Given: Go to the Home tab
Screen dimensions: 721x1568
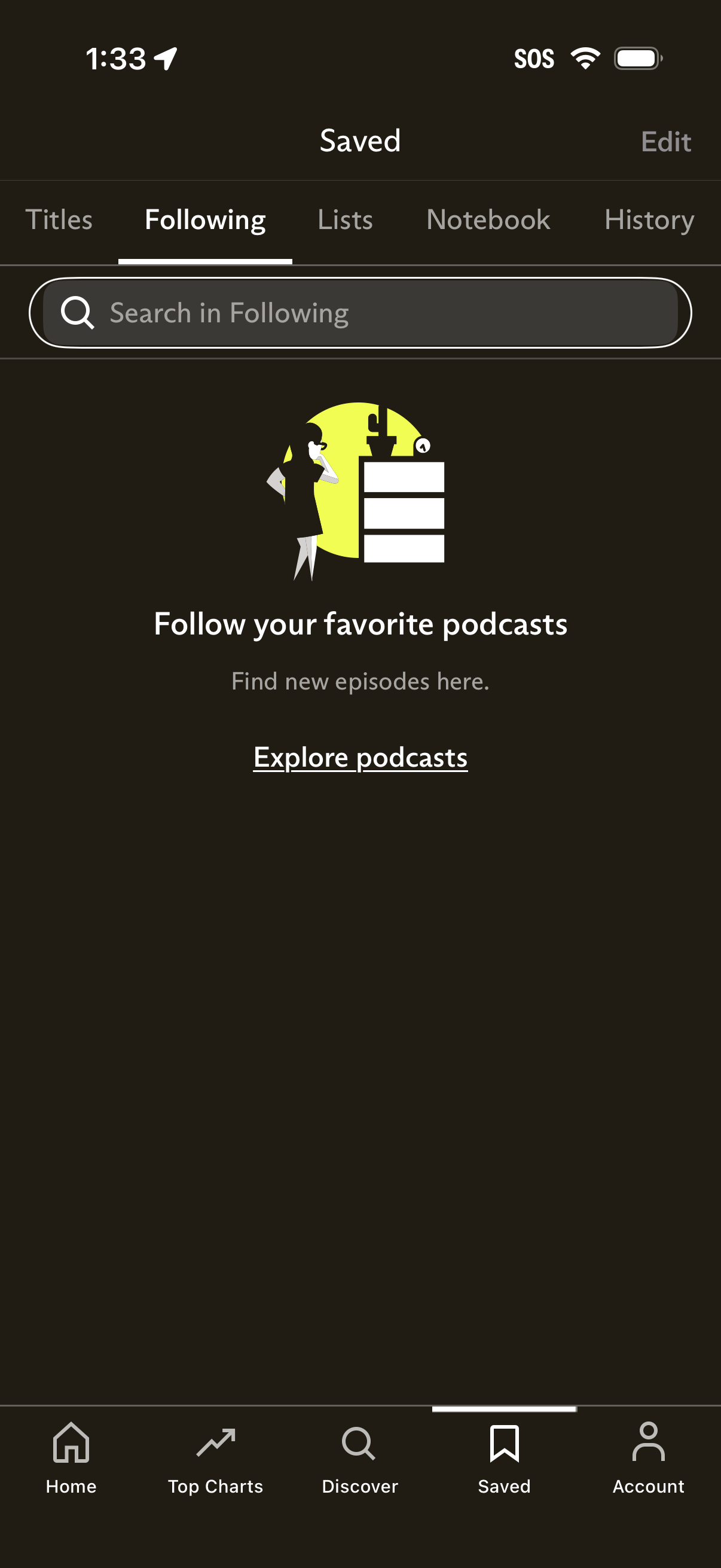Looking at the screenshot, I should pos(71,1458).
